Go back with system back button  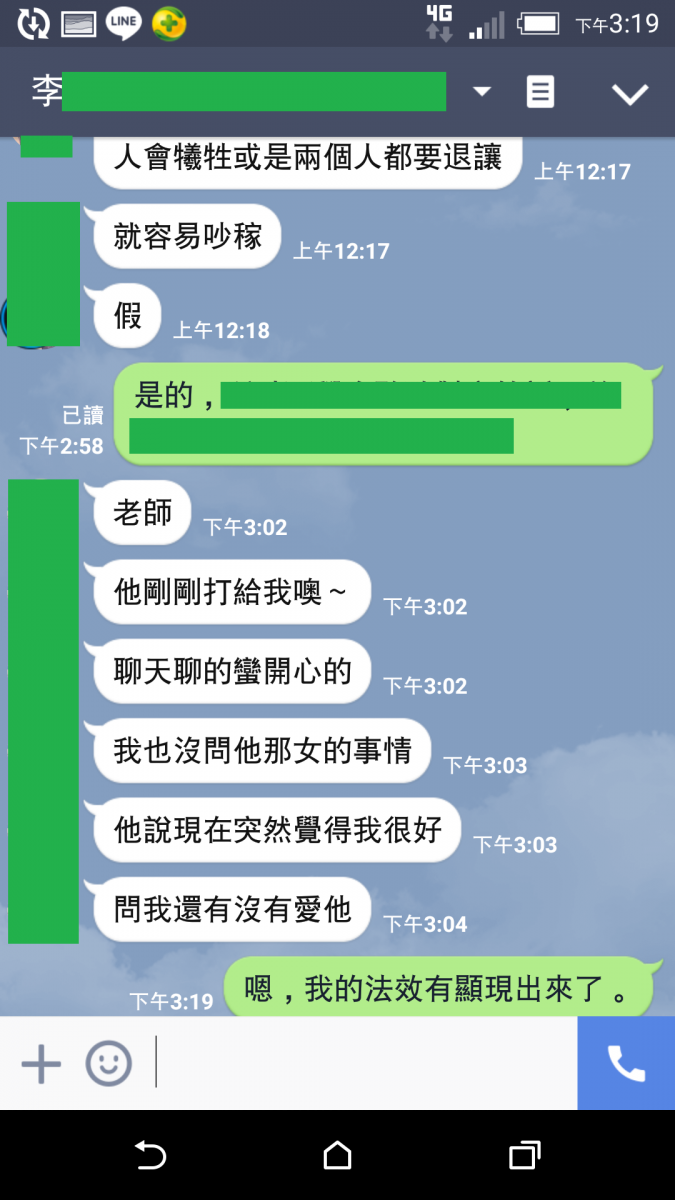pyautogui.click(x=150, y=1156)
